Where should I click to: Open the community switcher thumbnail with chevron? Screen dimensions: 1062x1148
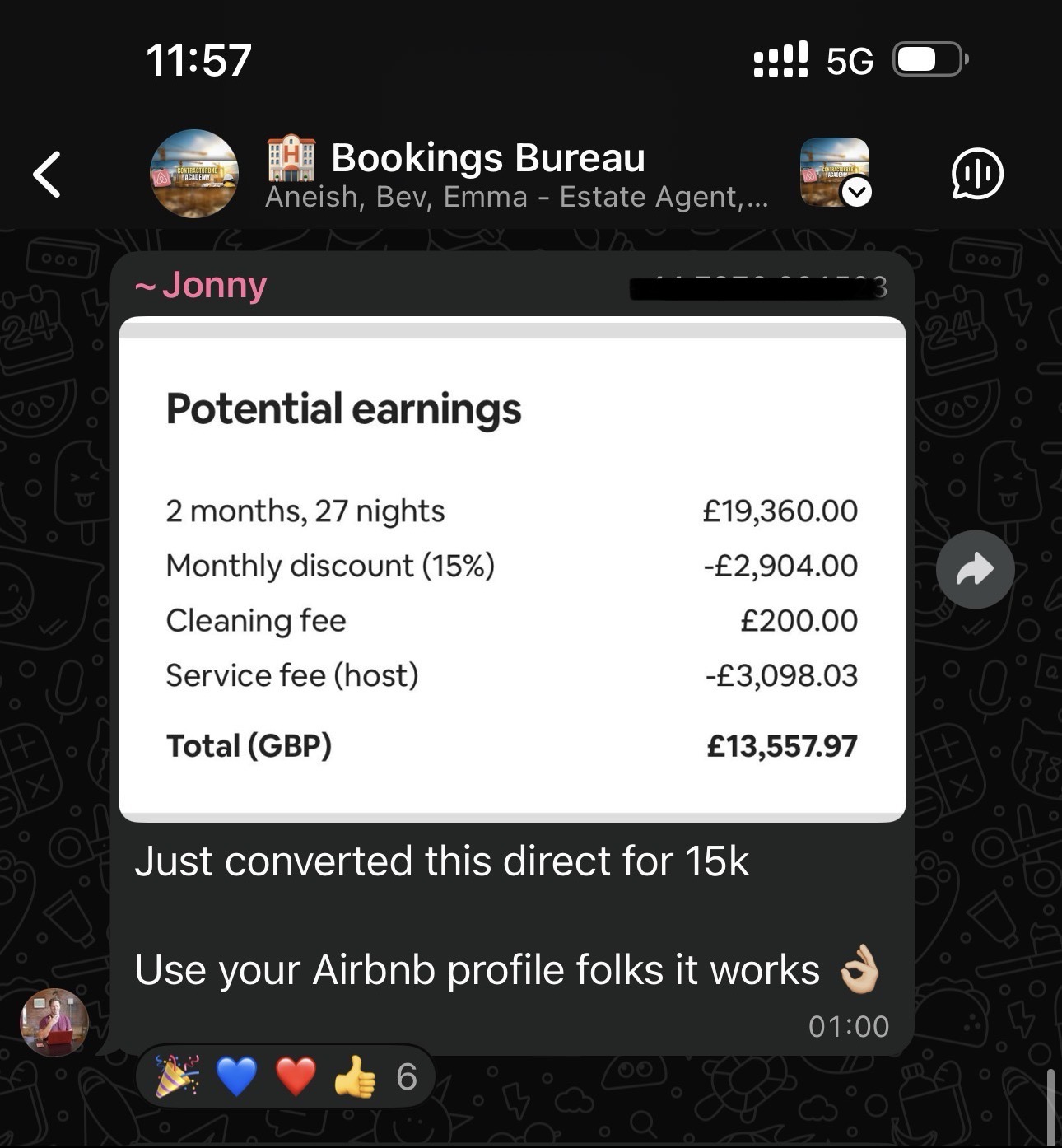click(x=835, y=173)
